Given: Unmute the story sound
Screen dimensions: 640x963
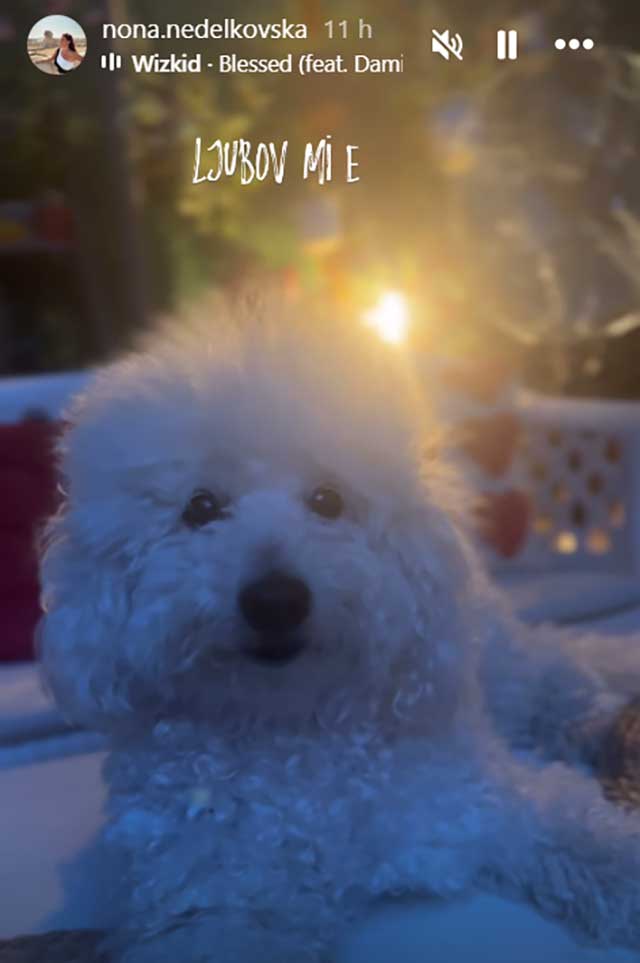Looking at the screenshot, I should pos(446,44).
